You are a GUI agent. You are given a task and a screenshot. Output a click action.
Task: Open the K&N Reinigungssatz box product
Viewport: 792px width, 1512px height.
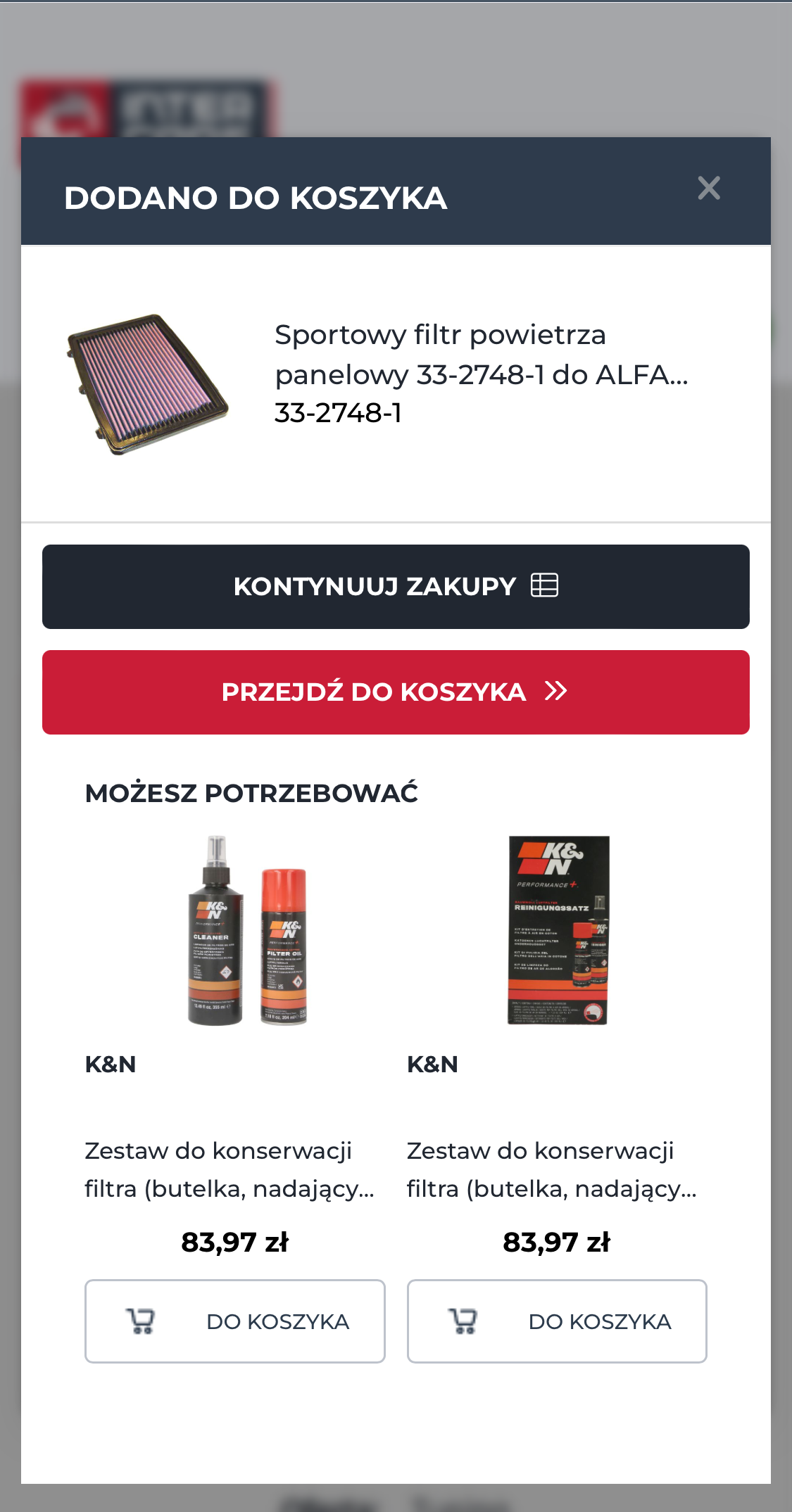tap(558, 930)
